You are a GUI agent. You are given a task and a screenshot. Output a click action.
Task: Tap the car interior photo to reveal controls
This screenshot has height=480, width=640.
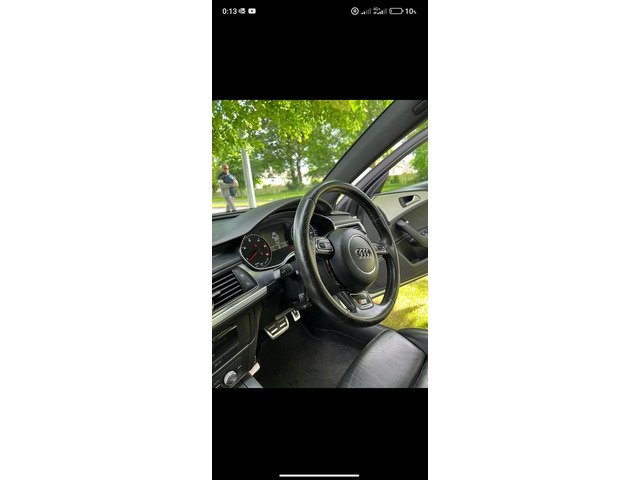pyautogui.click(x=320, y=244)
